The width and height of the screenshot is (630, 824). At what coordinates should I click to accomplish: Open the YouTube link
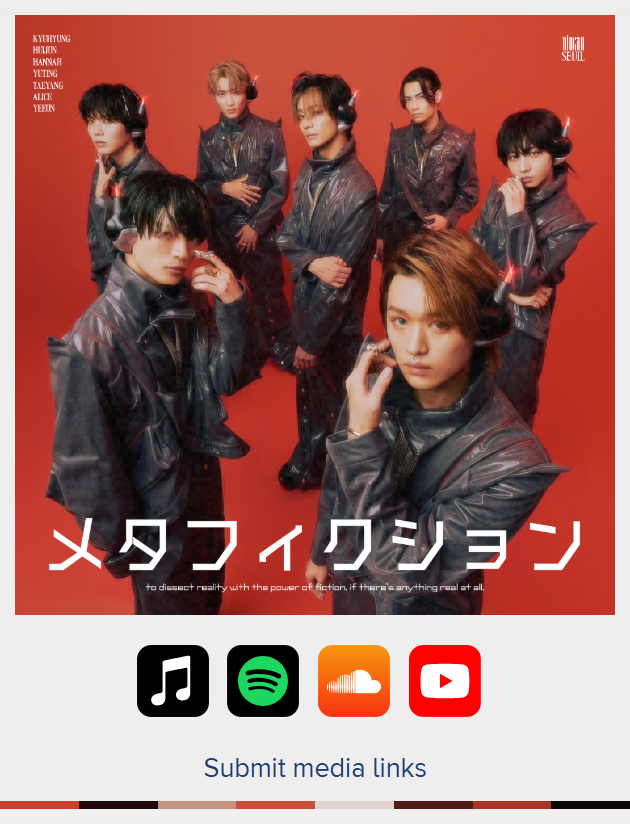(445, 681)
